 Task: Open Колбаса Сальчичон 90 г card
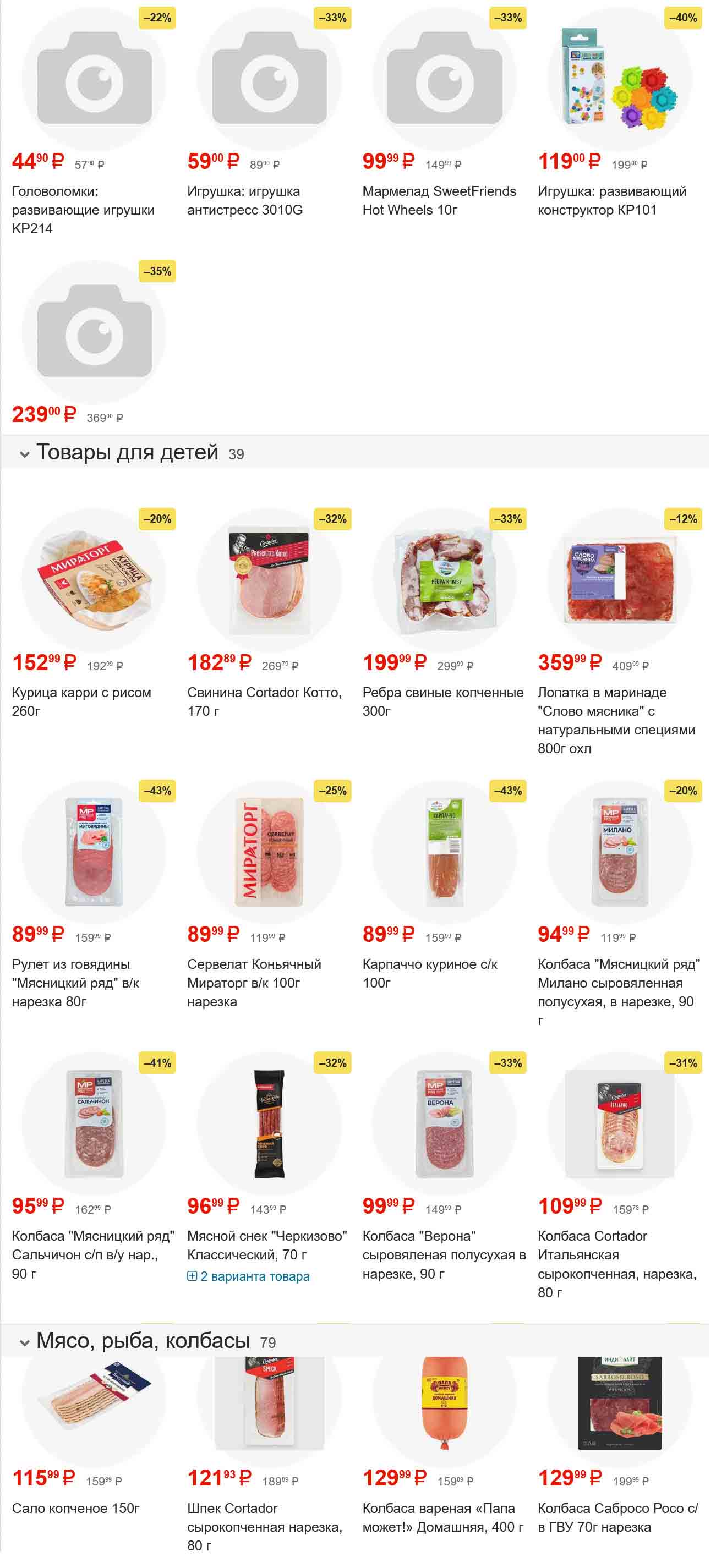(94, 1255)
